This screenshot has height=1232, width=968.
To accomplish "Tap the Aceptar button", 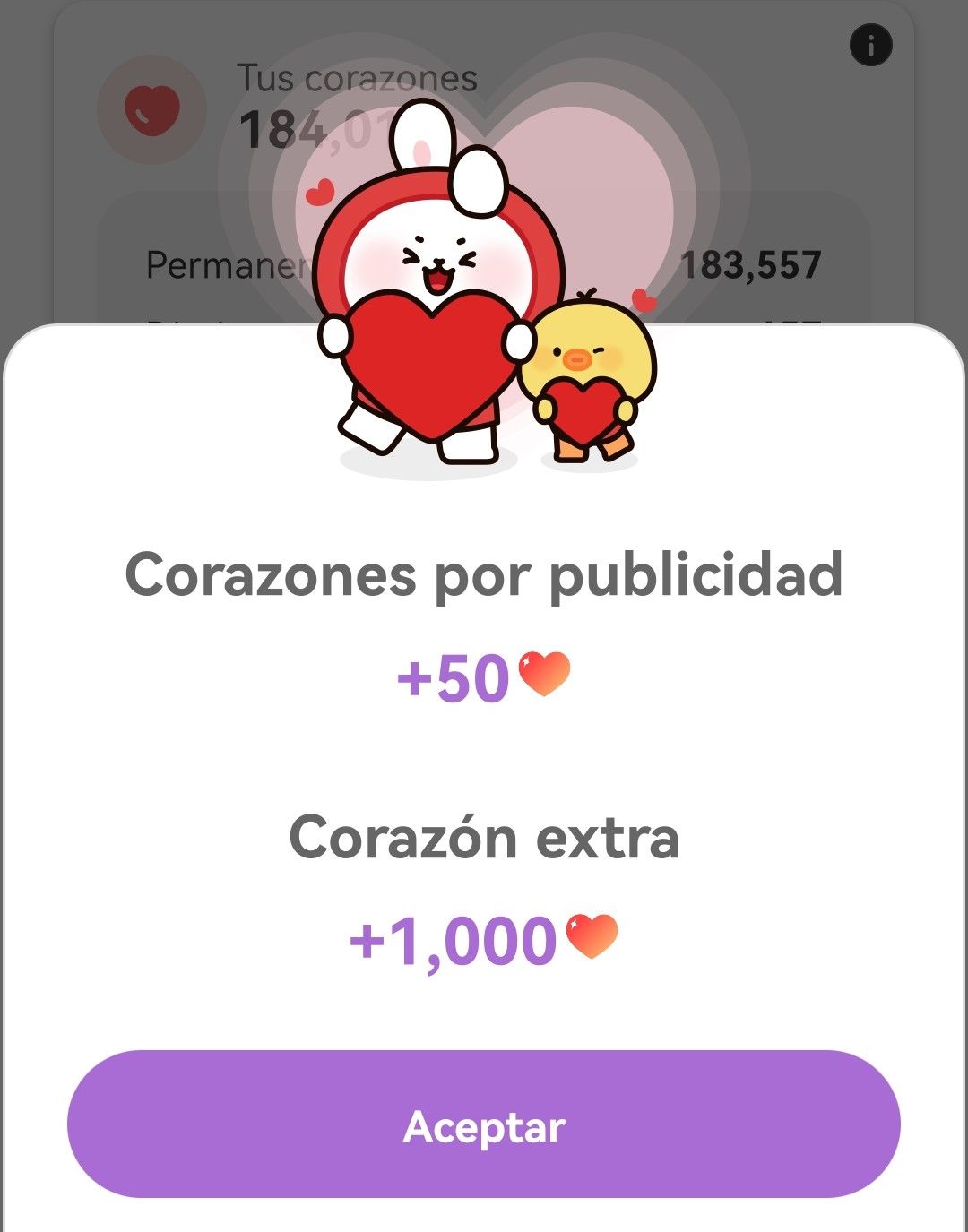I will [484, 1124].
